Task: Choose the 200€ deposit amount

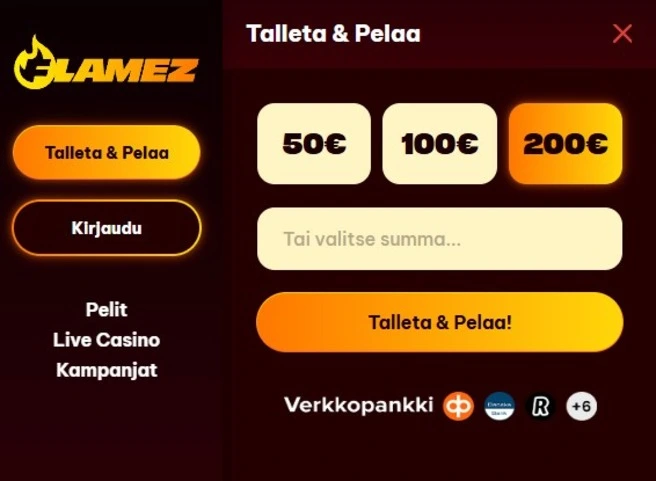Action: click(x=565, y=144)
